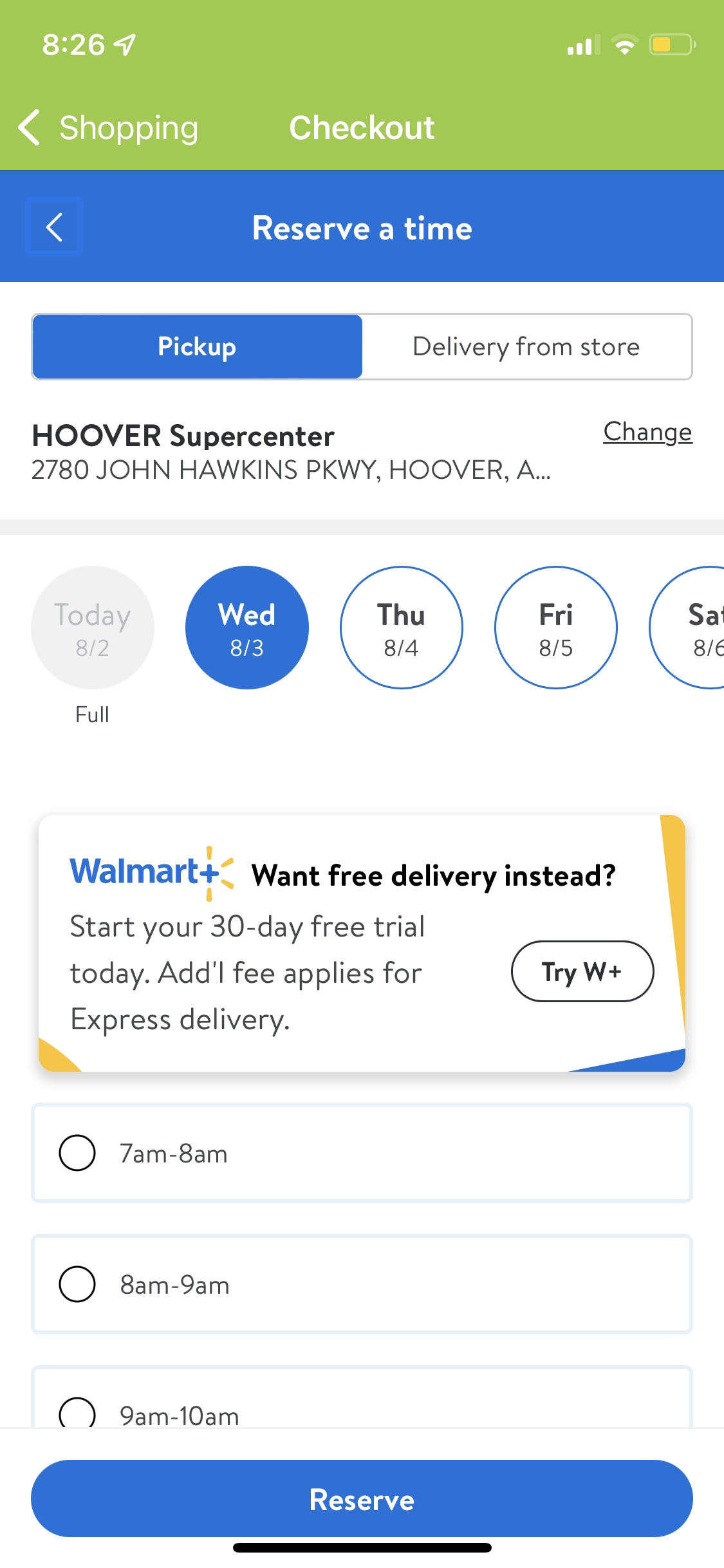Image resolution: width=724 pixels, height=1568 pixels.
Task: Choose Thu 8/4 as pickup day
Action: tap(401, 628)
